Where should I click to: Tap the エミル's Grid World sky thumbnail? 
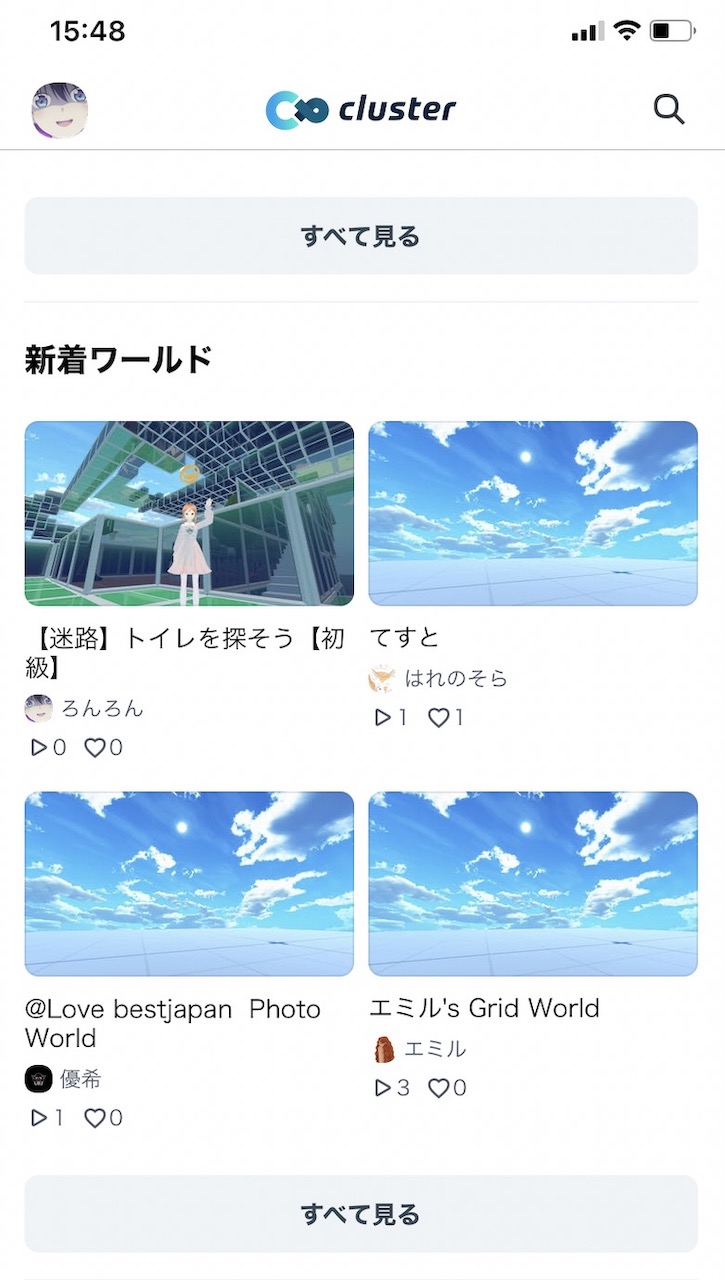[x=533, y=884]
